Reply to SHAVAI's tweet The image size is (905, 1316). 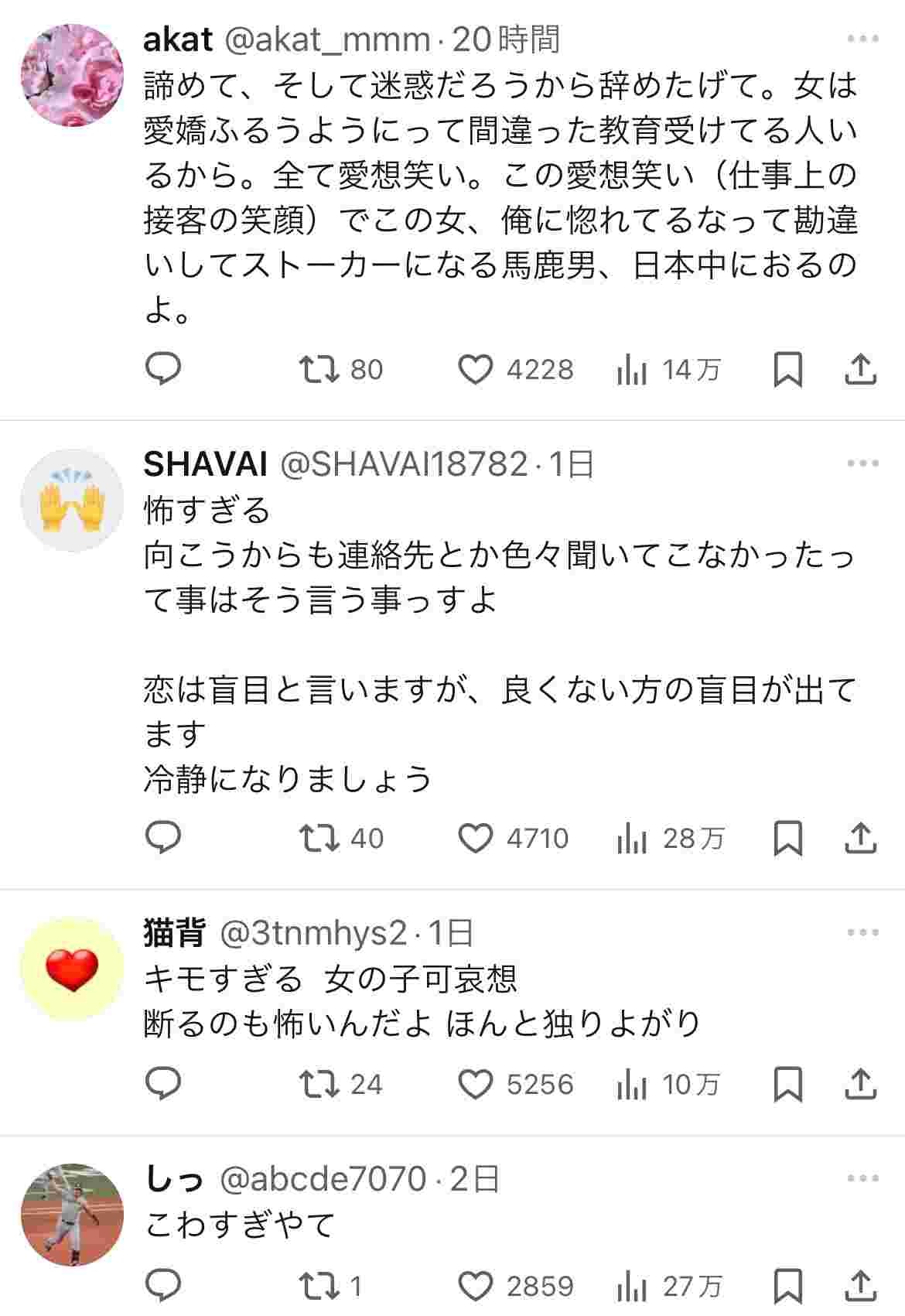(x=163, y=837)
